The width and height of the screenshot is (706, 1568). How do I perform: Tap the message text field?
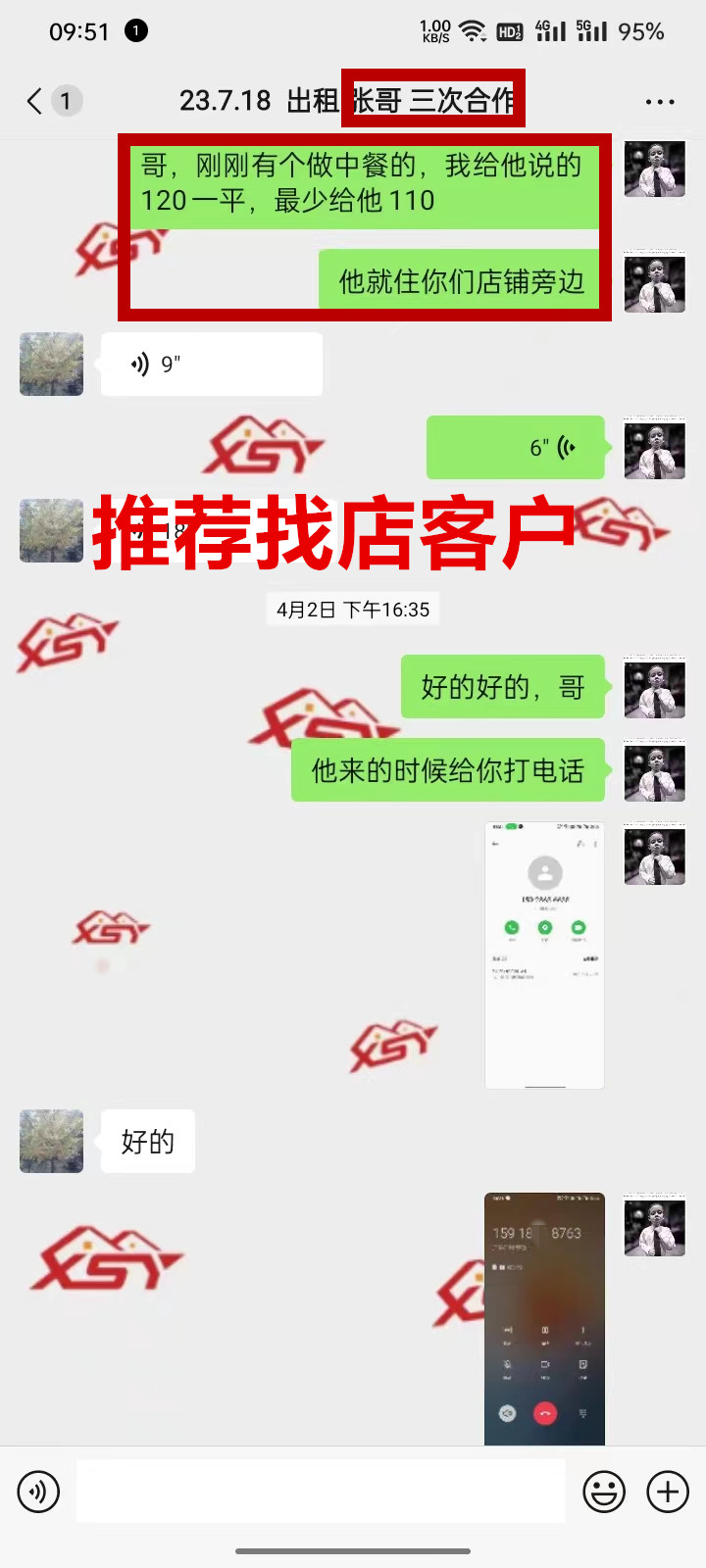click(x=321, y=1493)
